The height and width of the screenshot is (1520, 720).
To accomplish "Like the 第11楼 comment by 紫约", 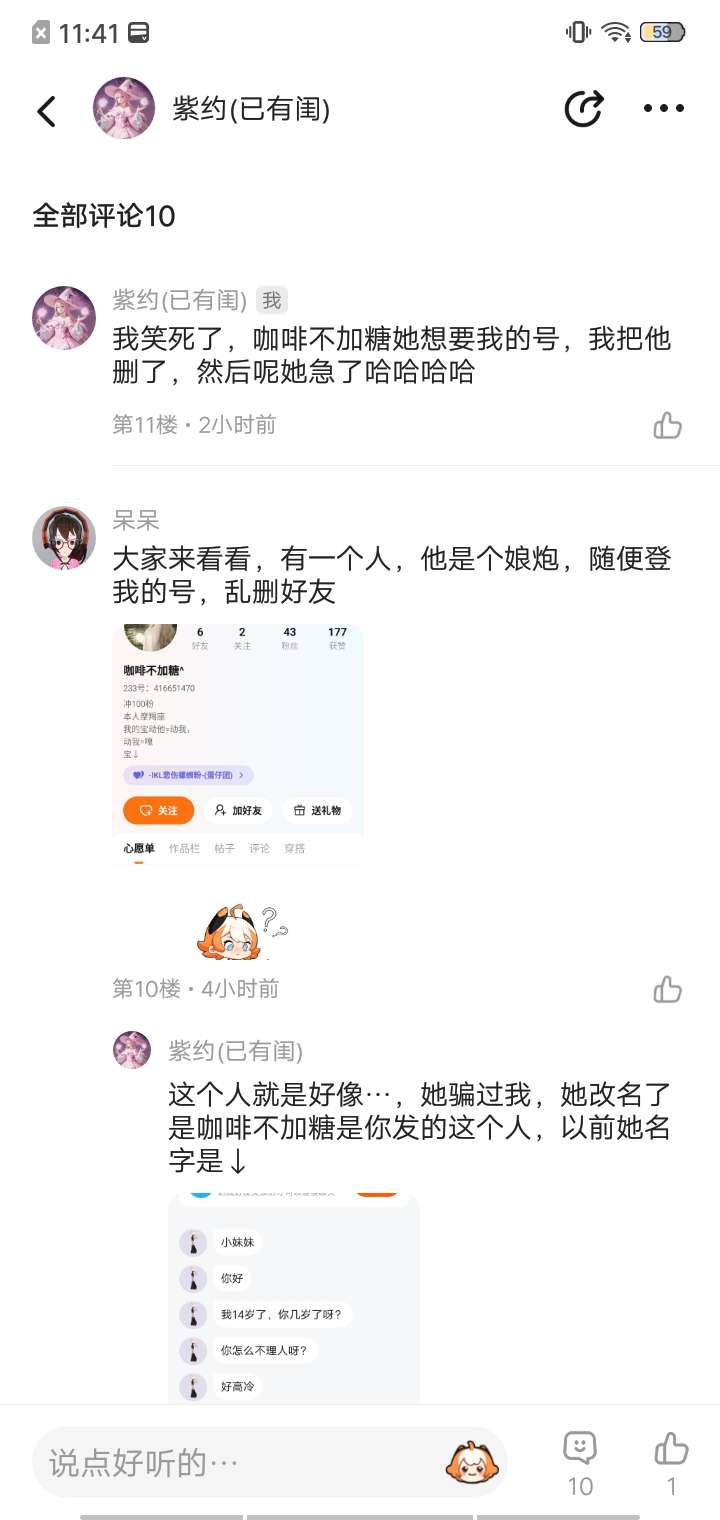I will pyautogui.click(x=667, y=426).
